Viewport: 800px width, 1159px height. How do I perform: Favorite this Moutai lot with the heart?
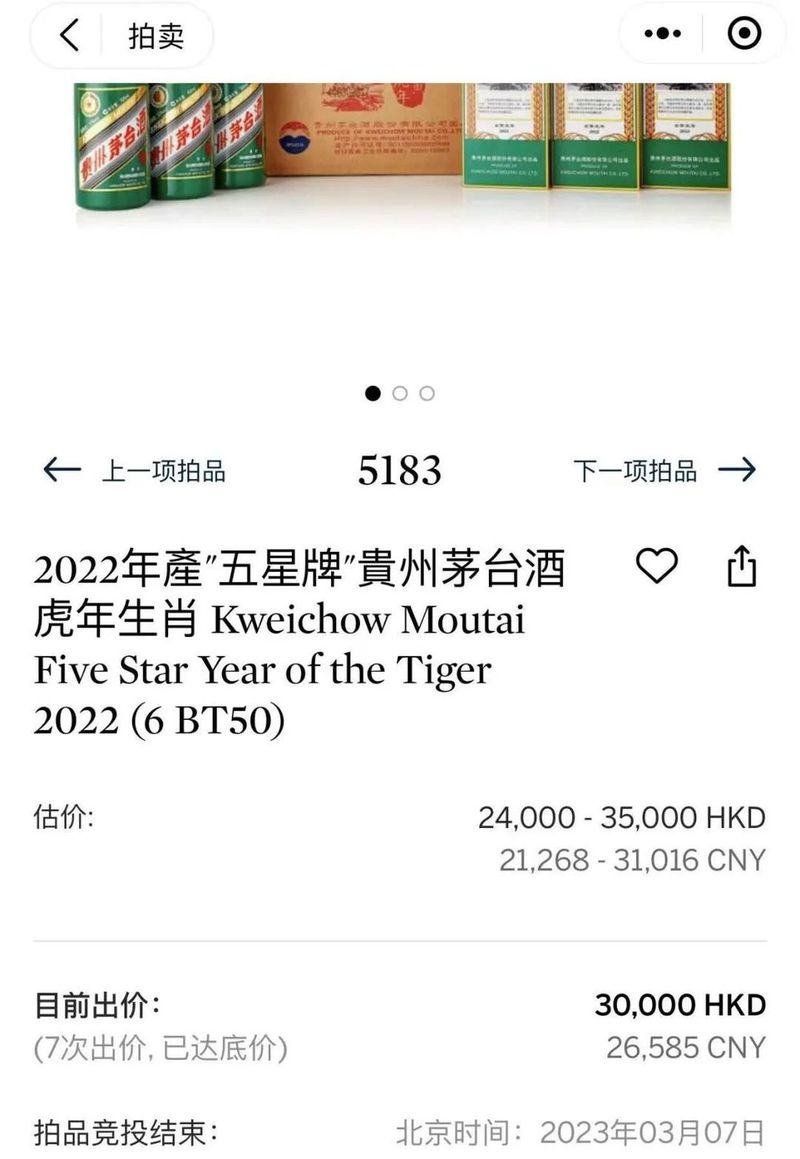tap(657, 567)
